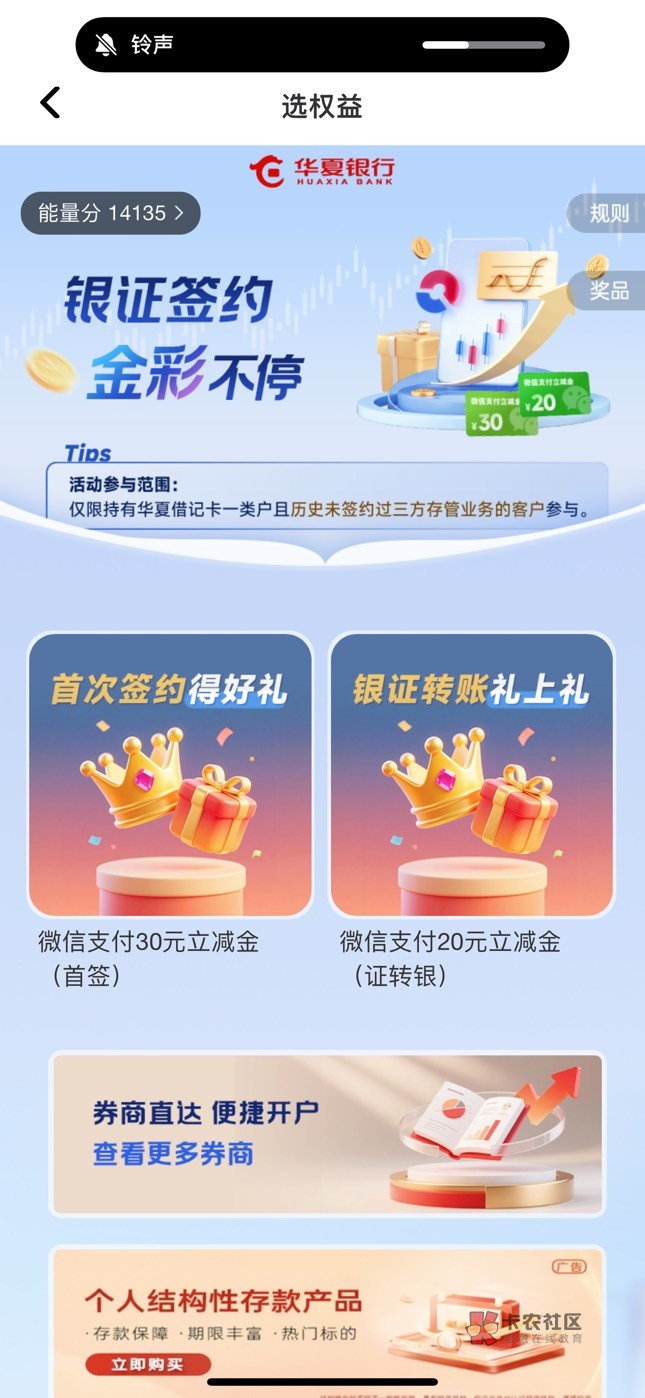Open the 能量分 14135 details

pyautogui.click(x=111, y=213)
